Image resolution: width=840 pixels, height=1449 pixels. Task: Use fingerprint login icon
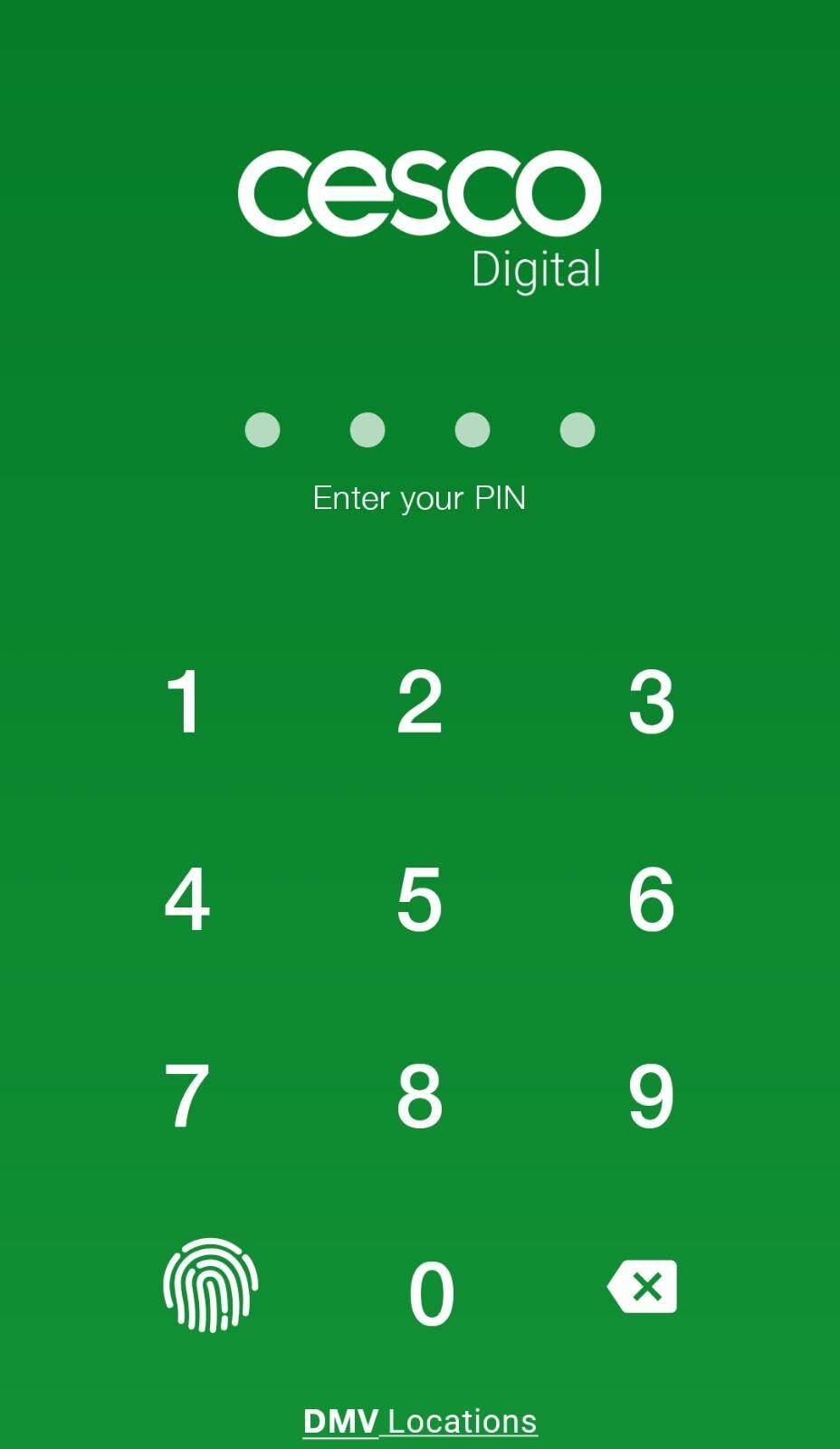pyautogui.click(x=210, y=1285)
